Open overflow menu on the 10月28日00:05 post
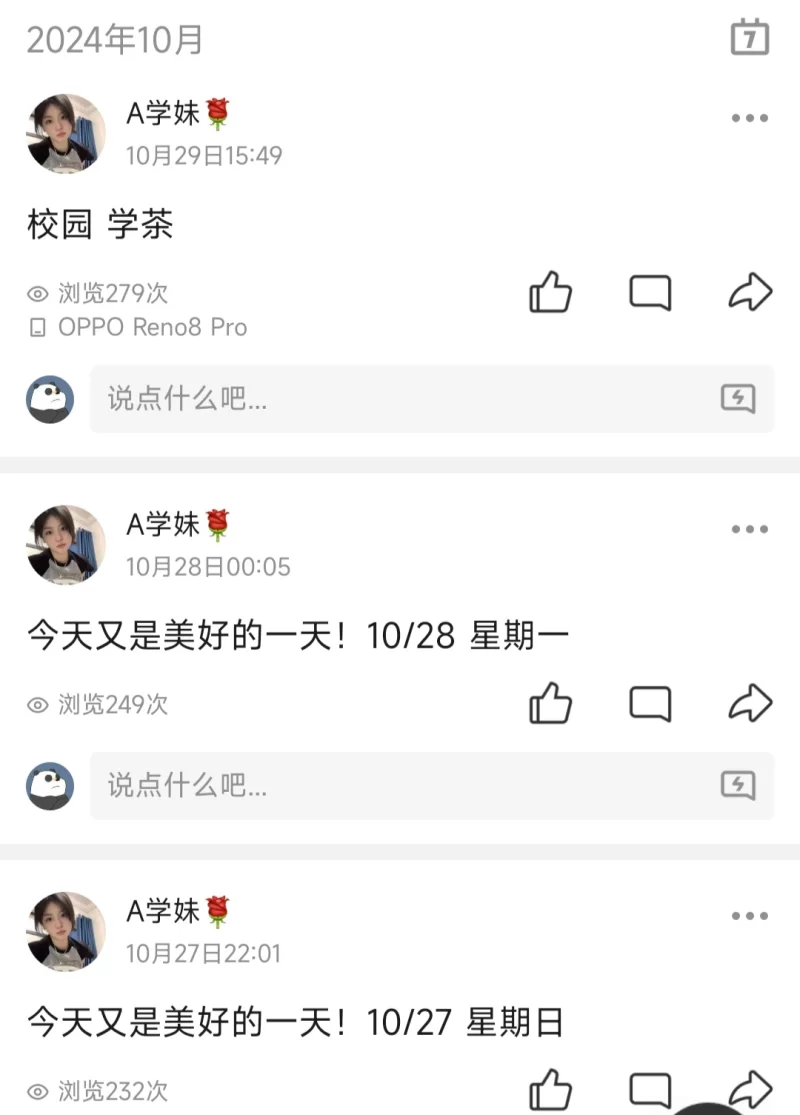The image size is (800, 1115). (x=750, y=529)
